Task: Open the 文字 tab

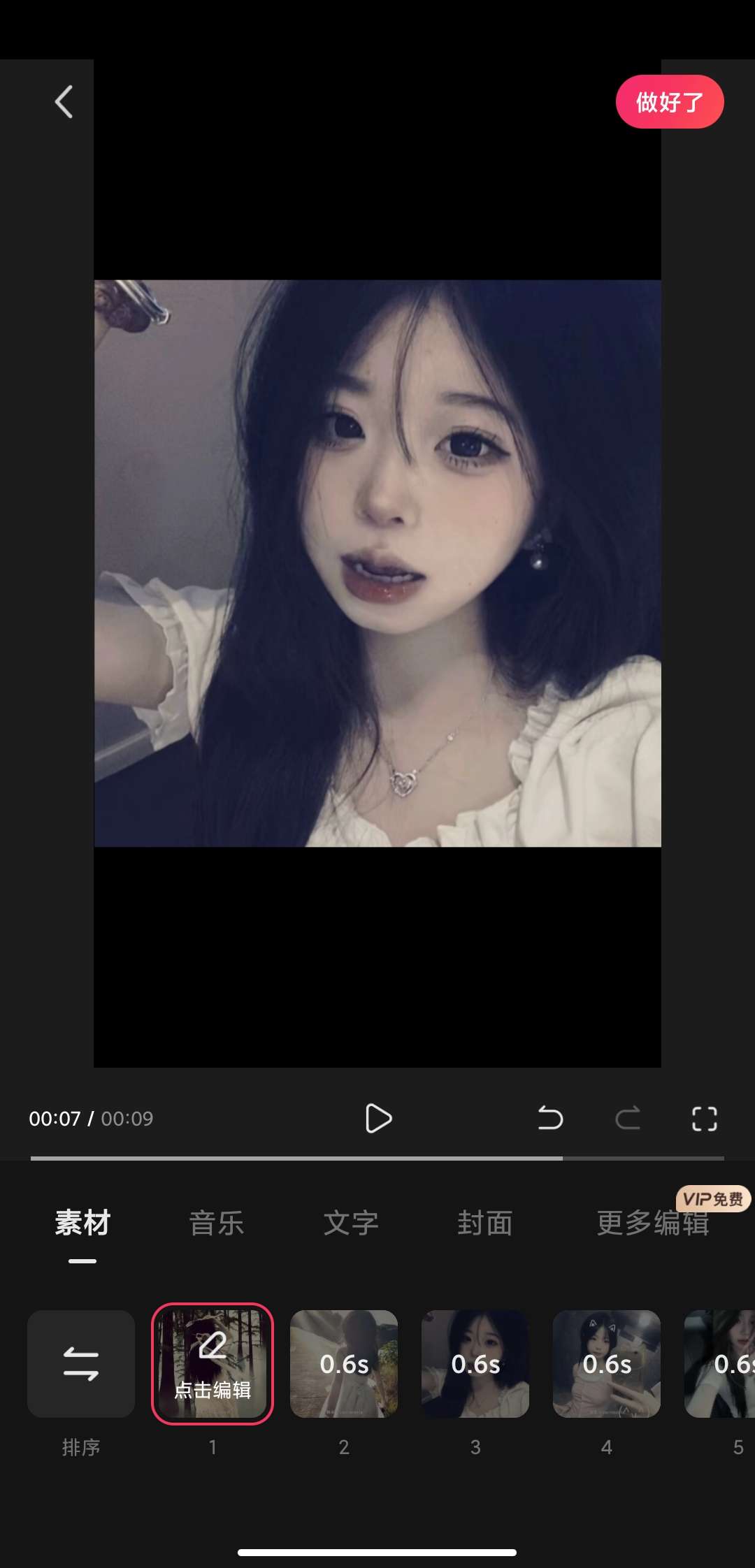Action: click(351, 1223)
